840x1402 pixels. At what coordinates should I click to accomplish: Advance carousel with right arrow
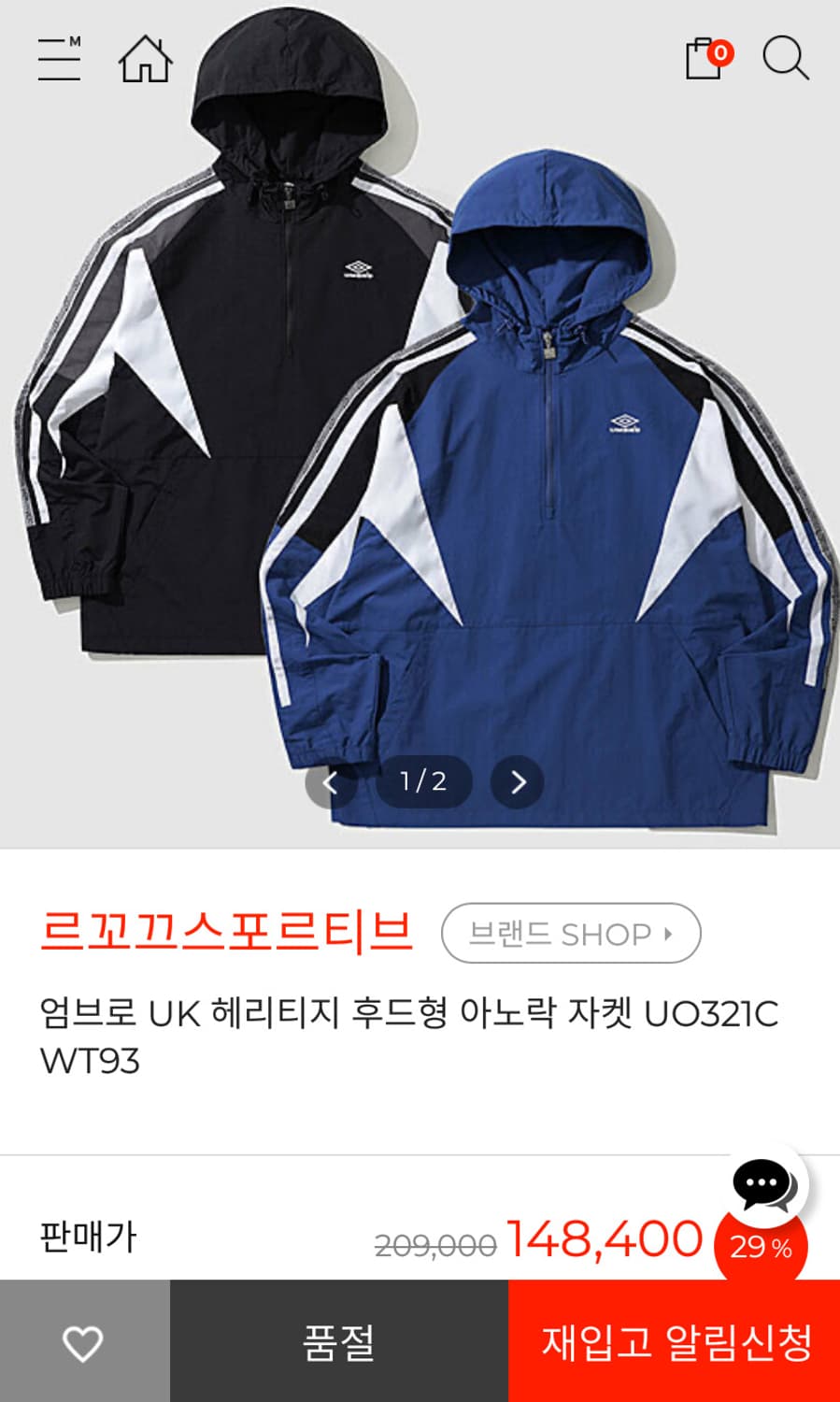tap(517, 783)
